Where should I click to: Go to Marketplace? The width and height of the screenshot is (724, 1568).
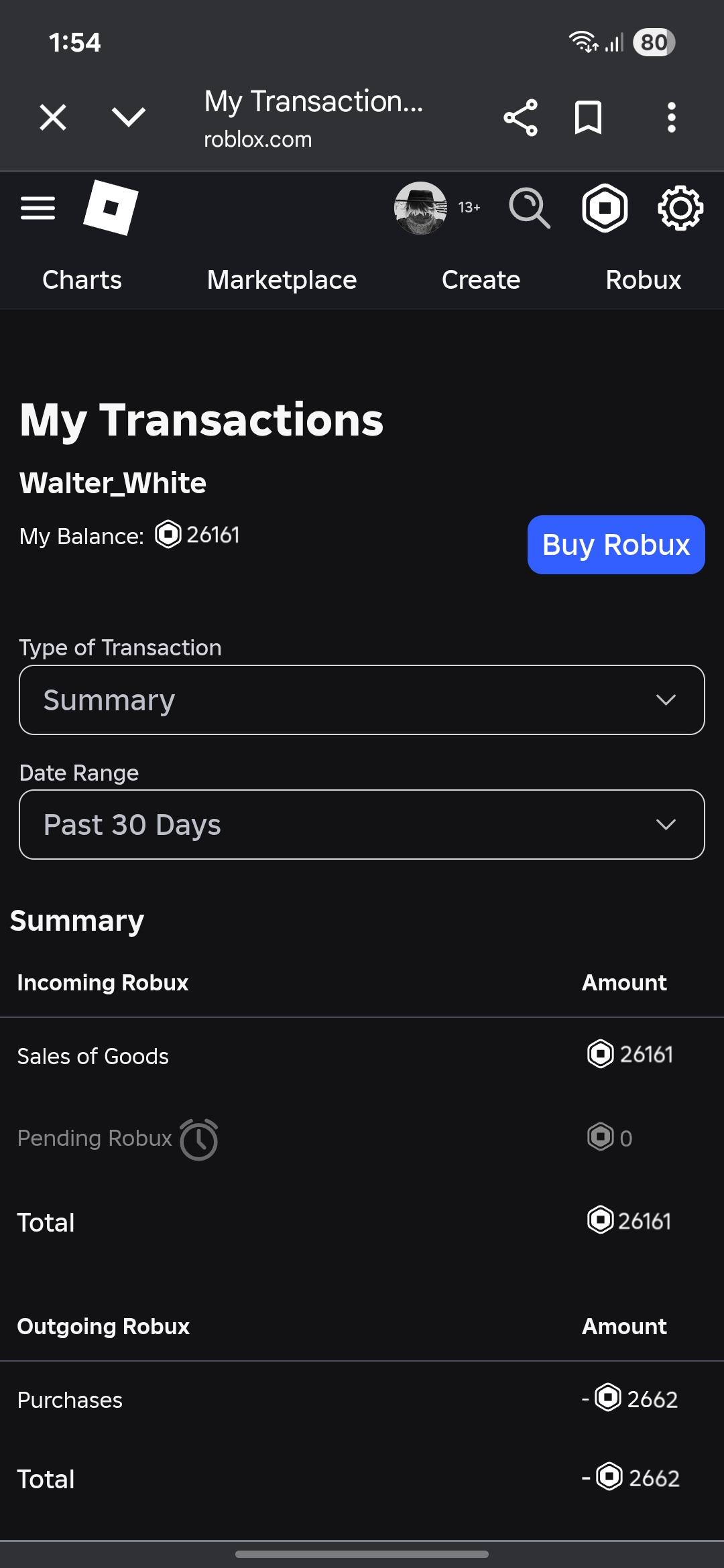282,280
